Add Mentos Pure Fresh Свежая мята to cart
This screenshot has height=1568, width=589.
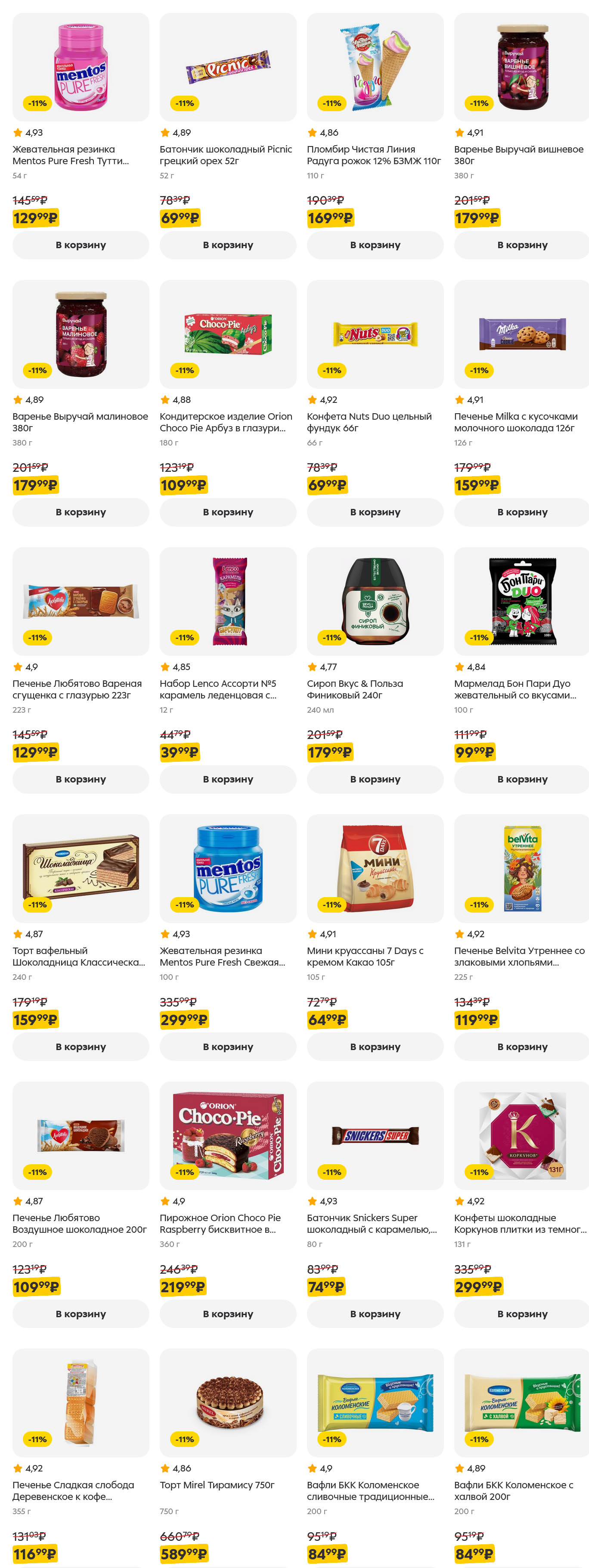(x=228, y=1046)
